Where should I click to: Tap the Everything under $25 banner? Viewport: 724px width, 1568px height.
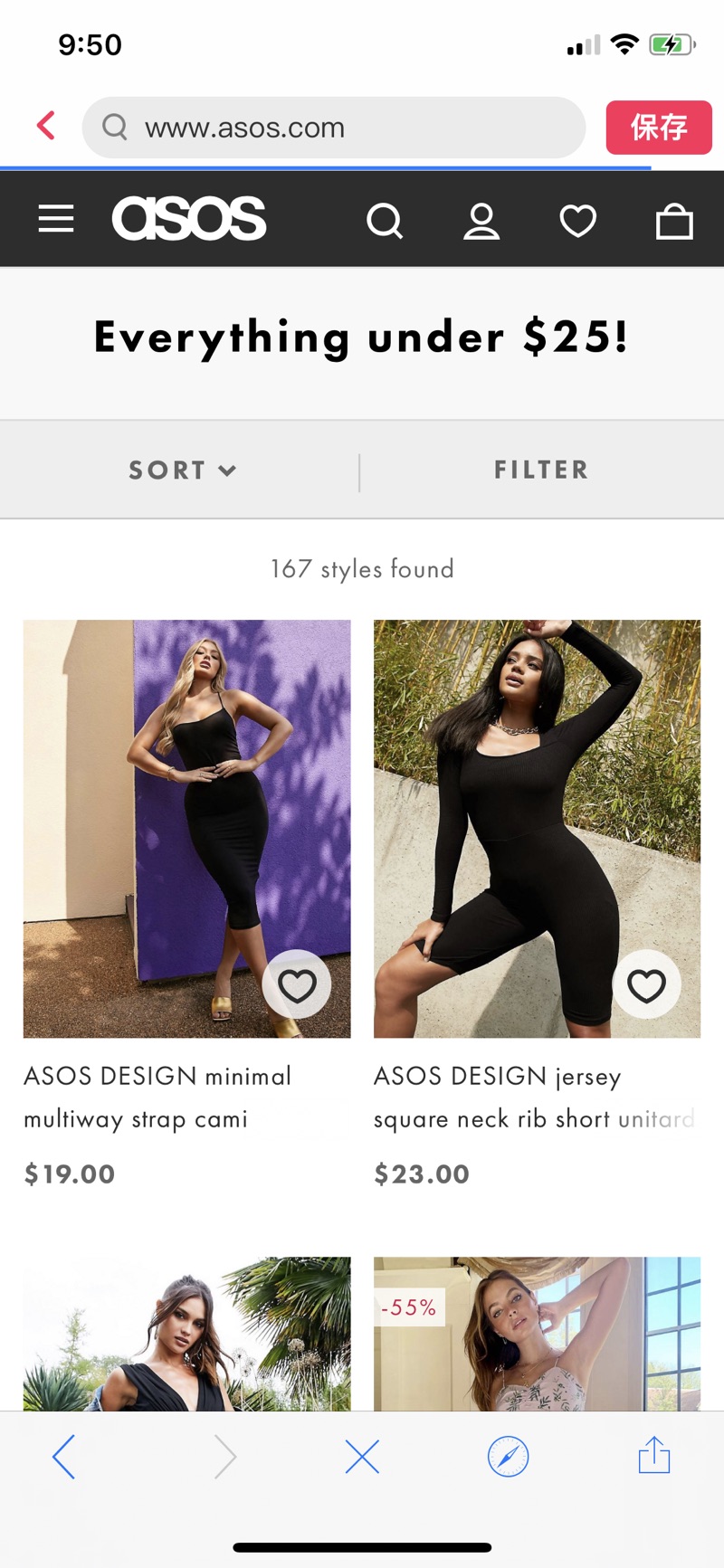[362, 337]
